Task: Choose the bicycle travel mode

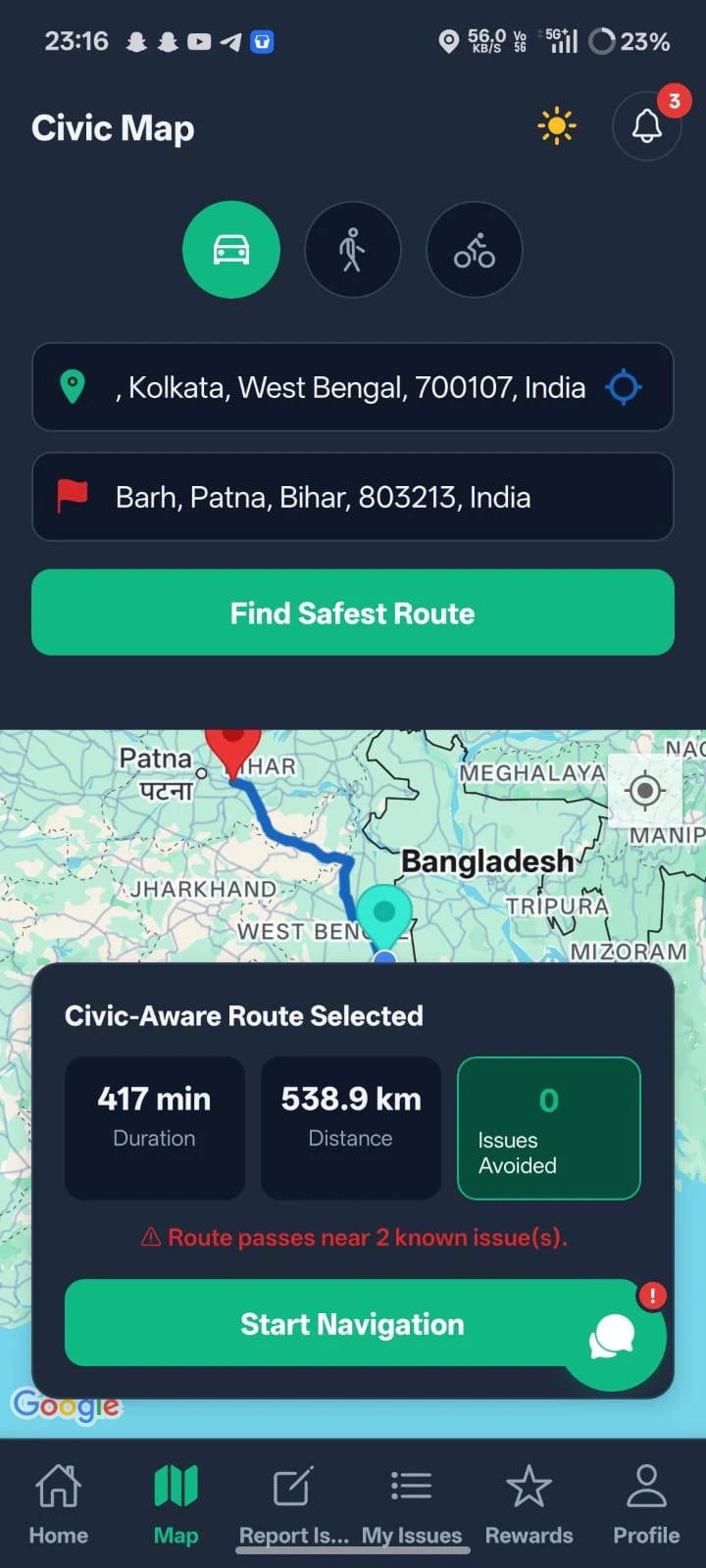Action: coord(475,250)
